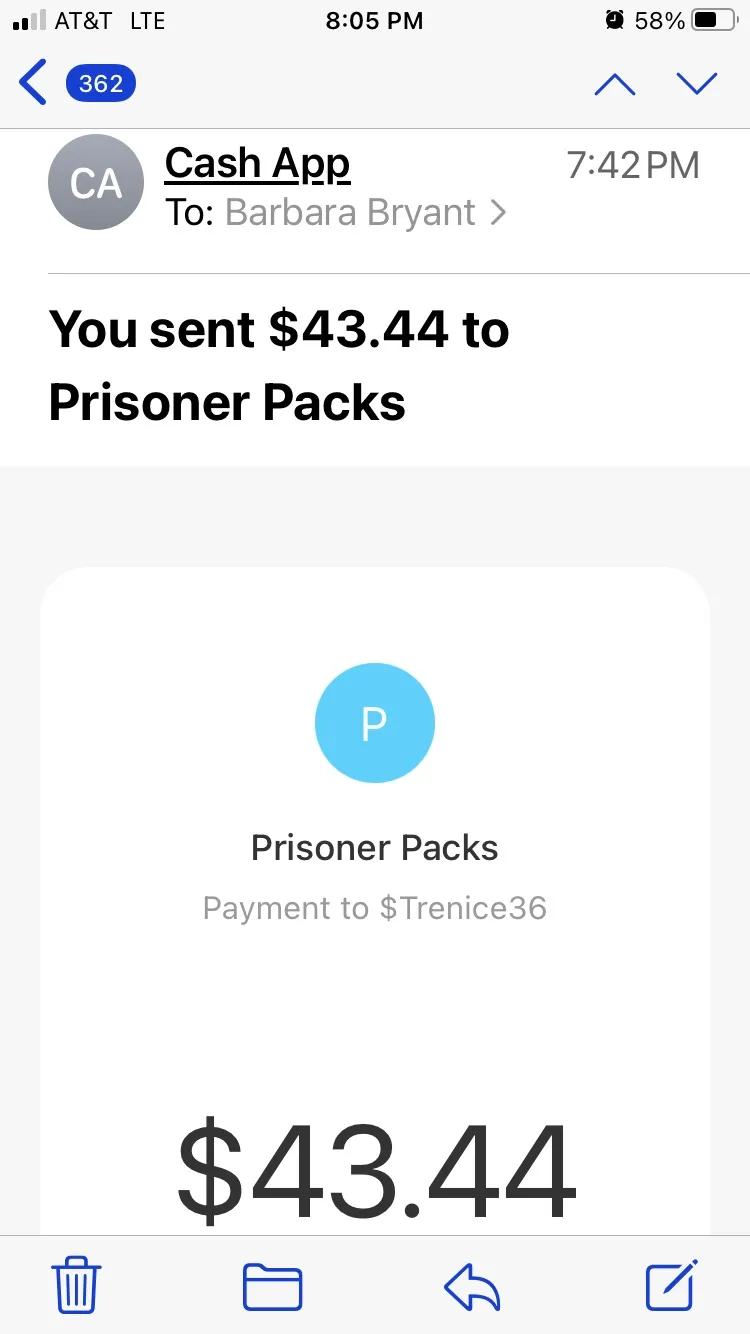The image size is (750, 1334).
Task: Jump to the previous email with up arrow
Action: (615, 84)
